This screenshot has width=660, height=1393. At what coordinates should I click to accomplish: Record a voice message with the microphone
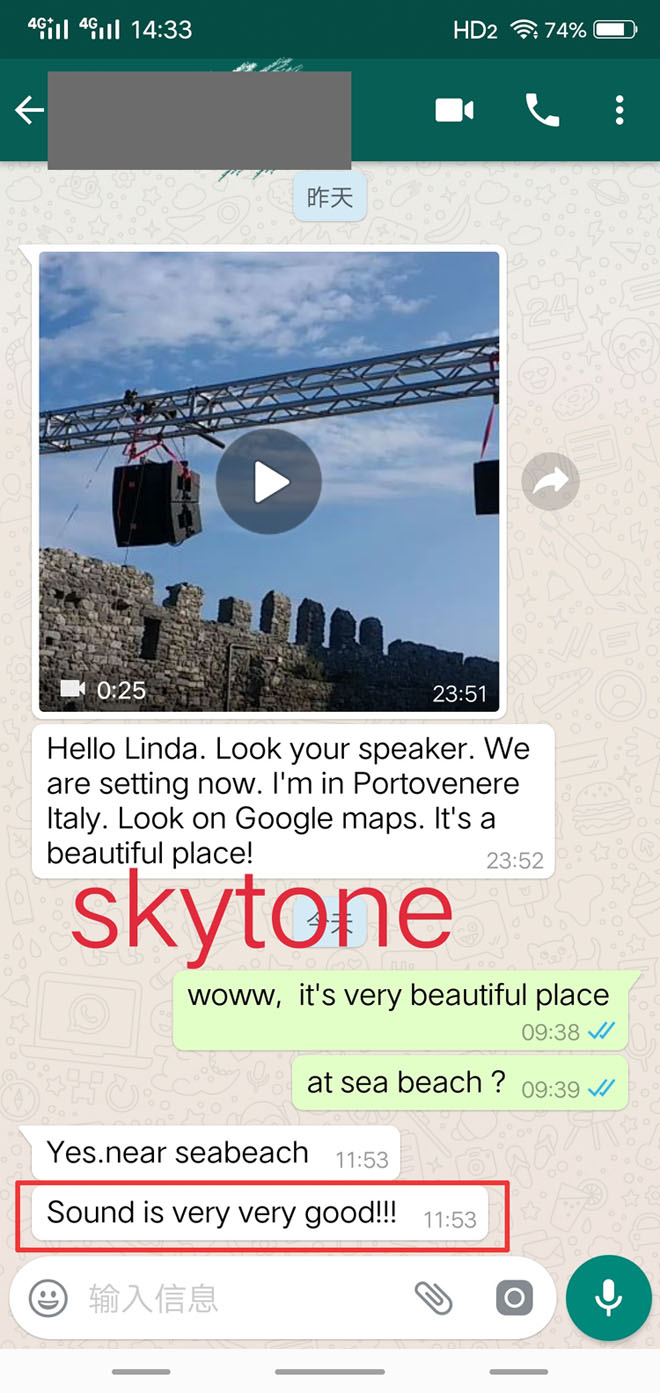coord(608,1298)
